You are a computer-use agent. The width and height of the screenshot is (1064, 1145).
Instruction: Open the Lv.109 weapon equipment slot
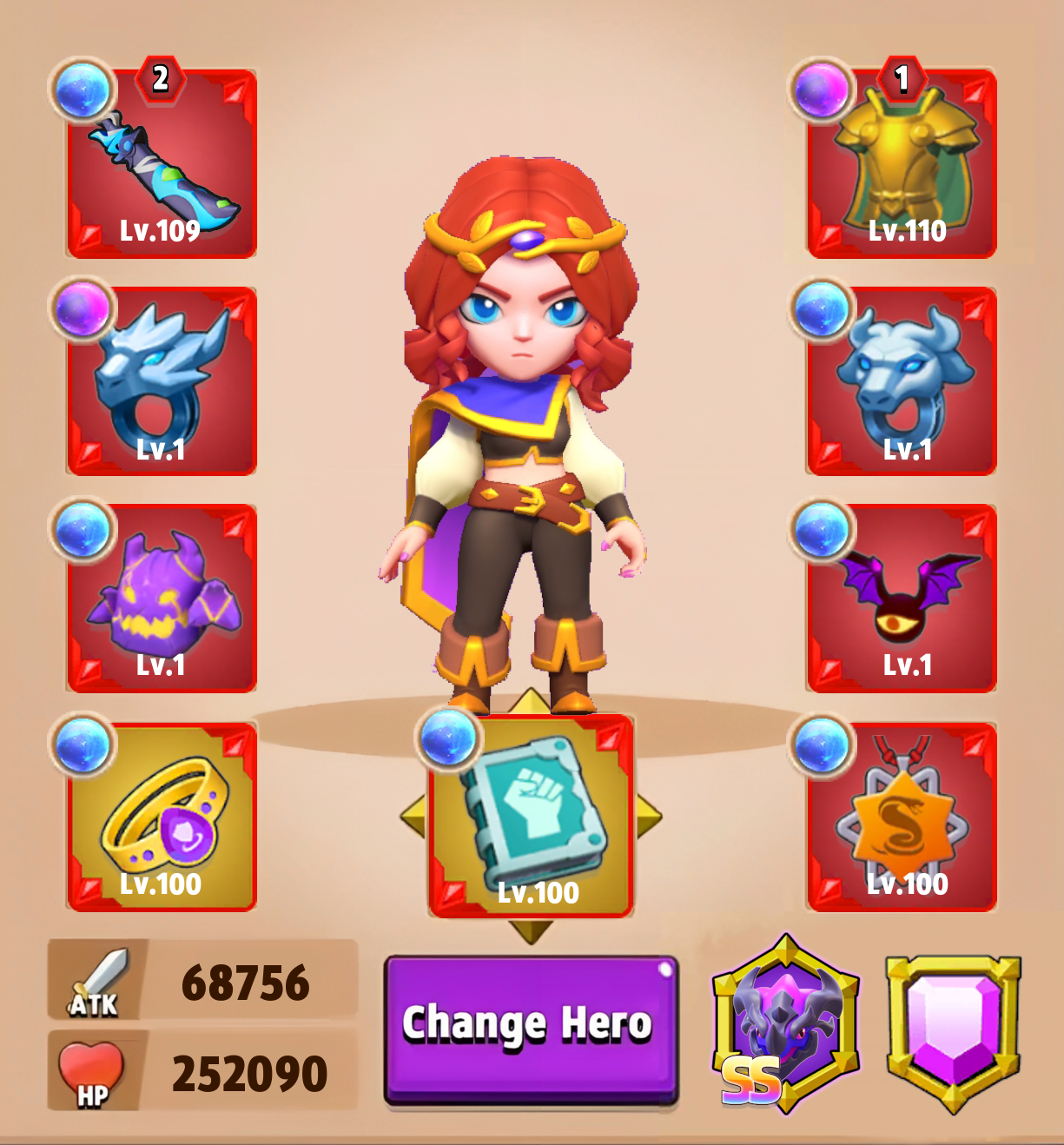pyautogui.click(x=162, y=165)
